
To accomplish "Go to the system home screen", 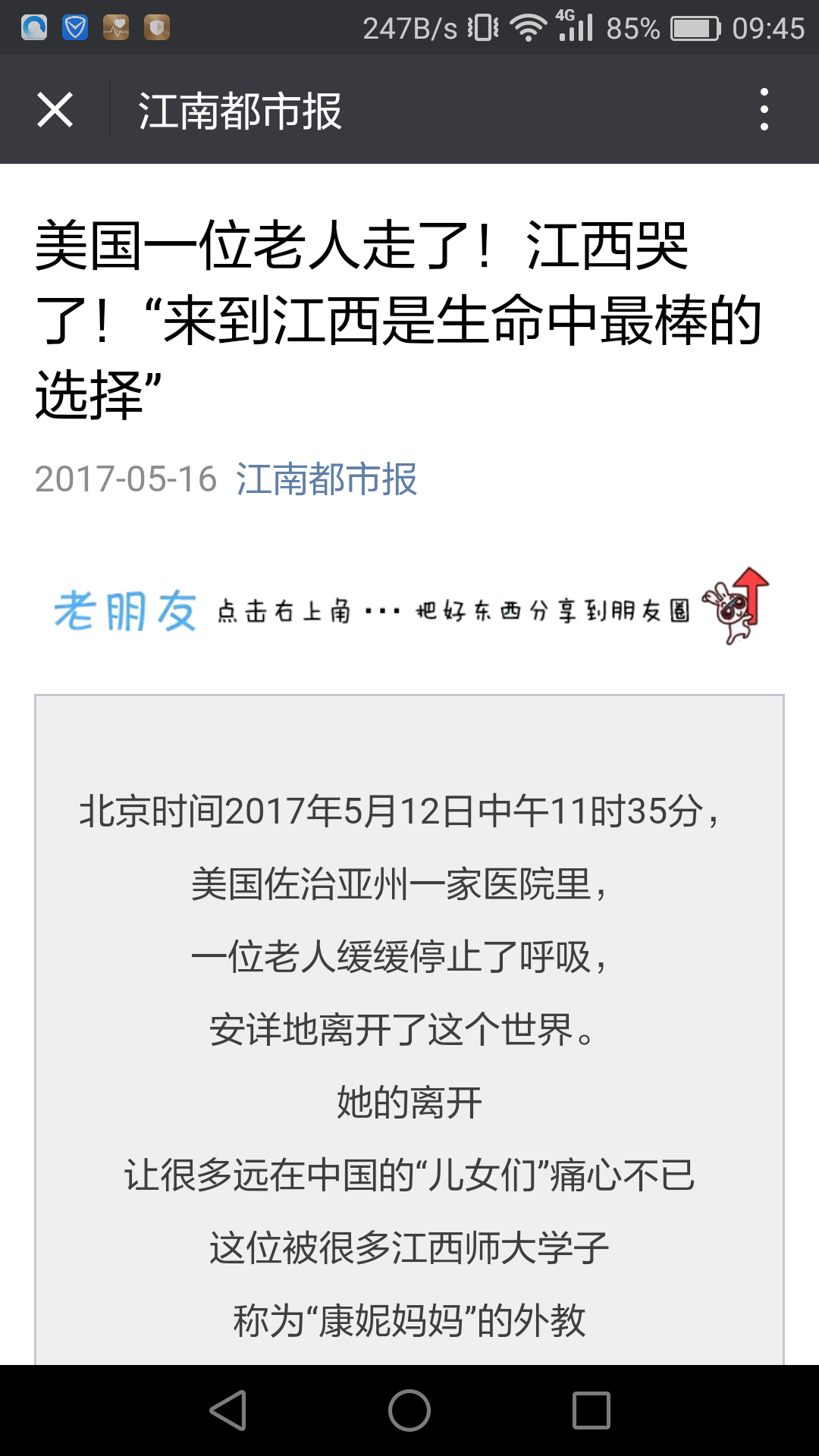I will pyautogui.click(x=409, y=1410).
